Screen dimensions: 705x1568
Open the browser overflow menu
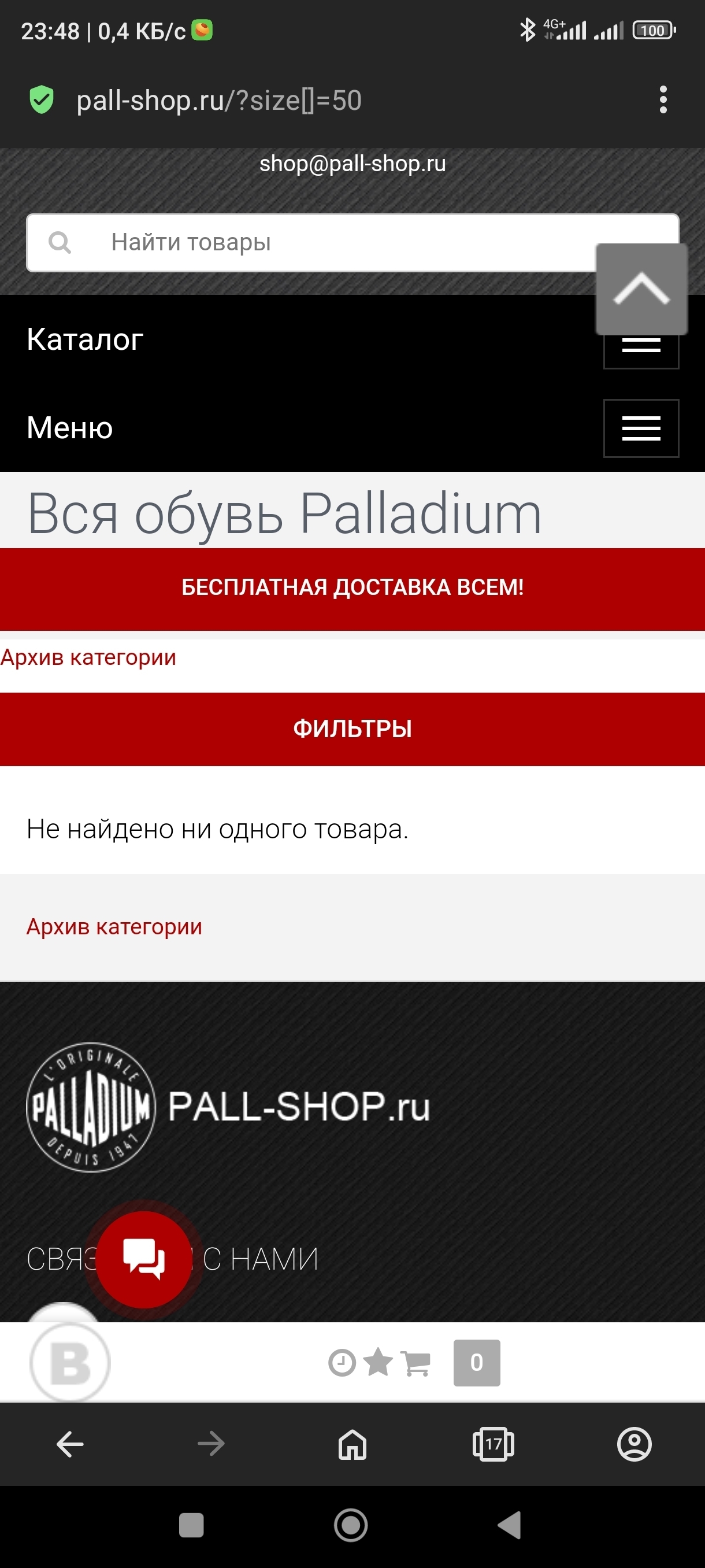663,100
